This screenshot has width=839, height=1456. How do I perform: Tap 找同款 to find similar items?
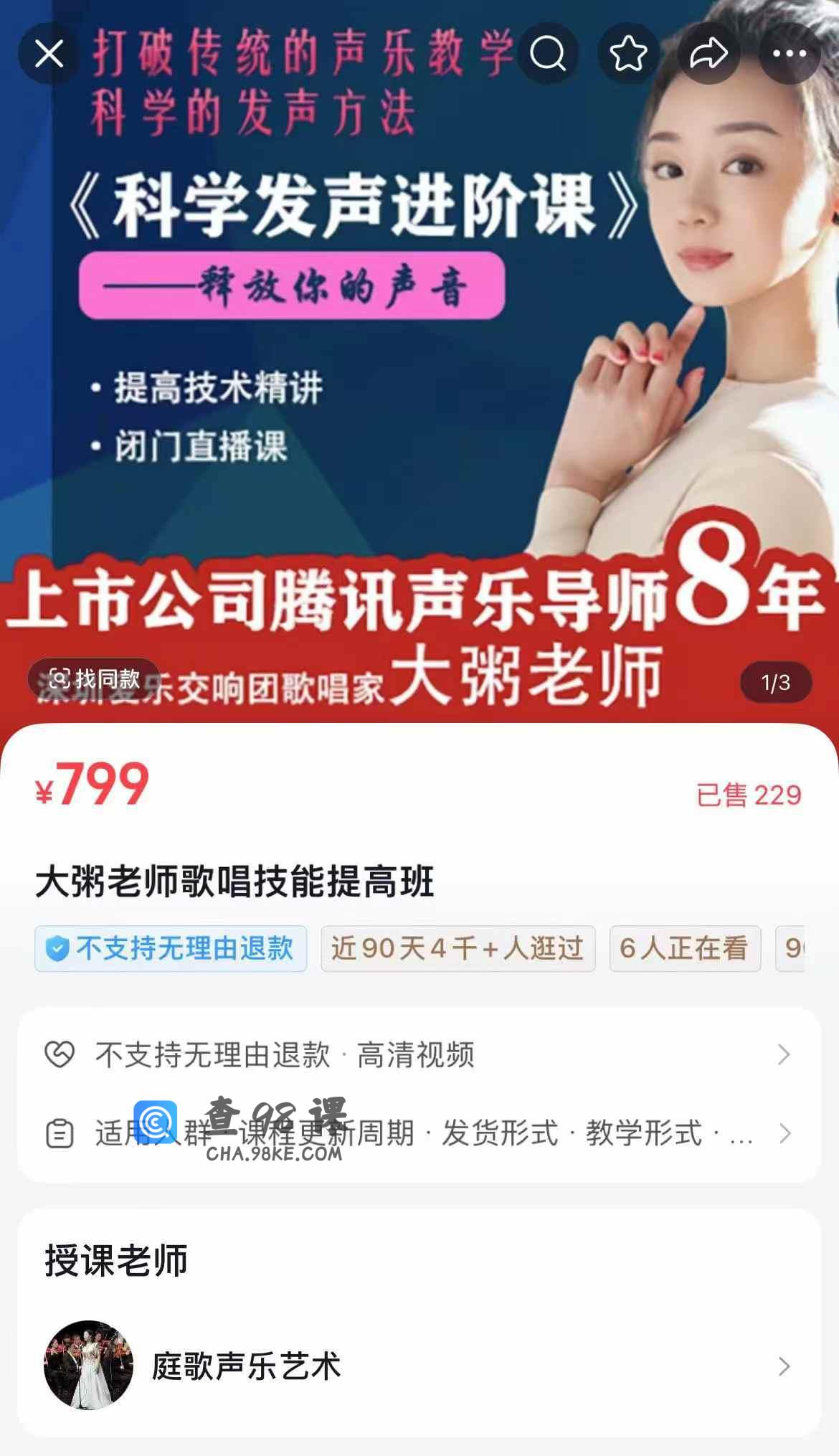point(94,679)
